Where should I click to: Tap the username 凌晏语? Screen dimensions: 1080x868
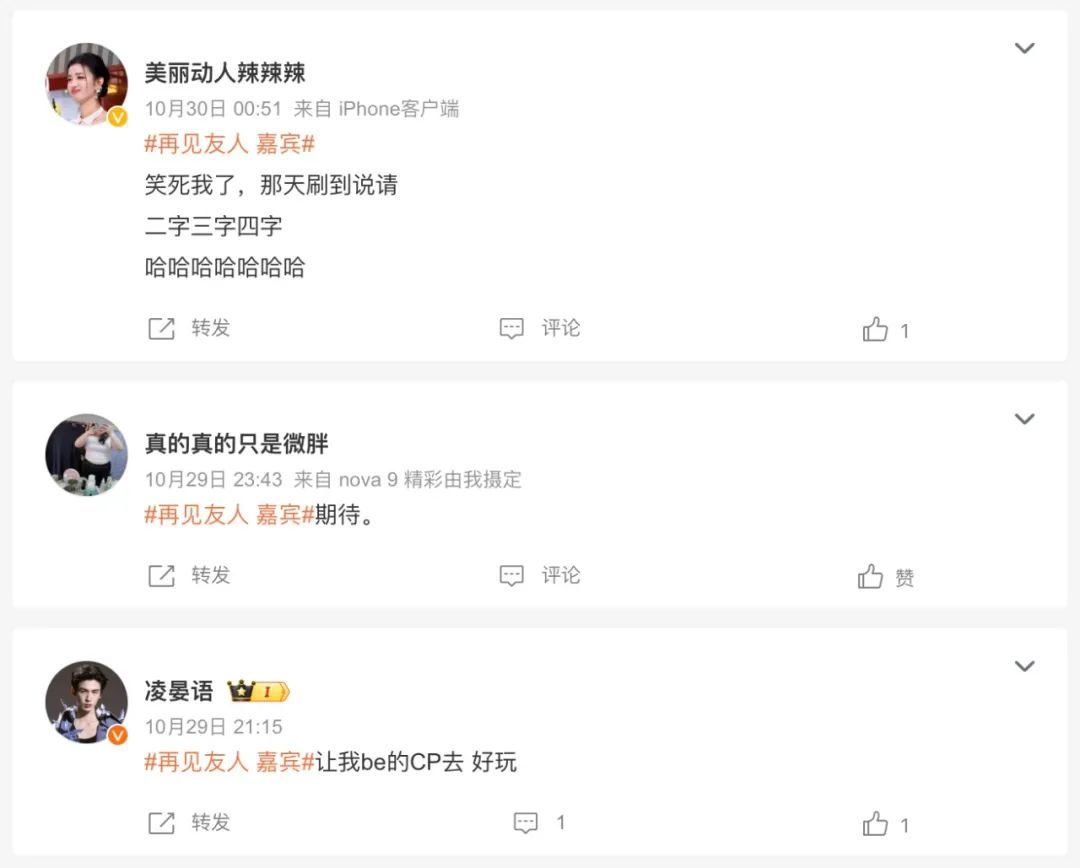coord(179,691)
